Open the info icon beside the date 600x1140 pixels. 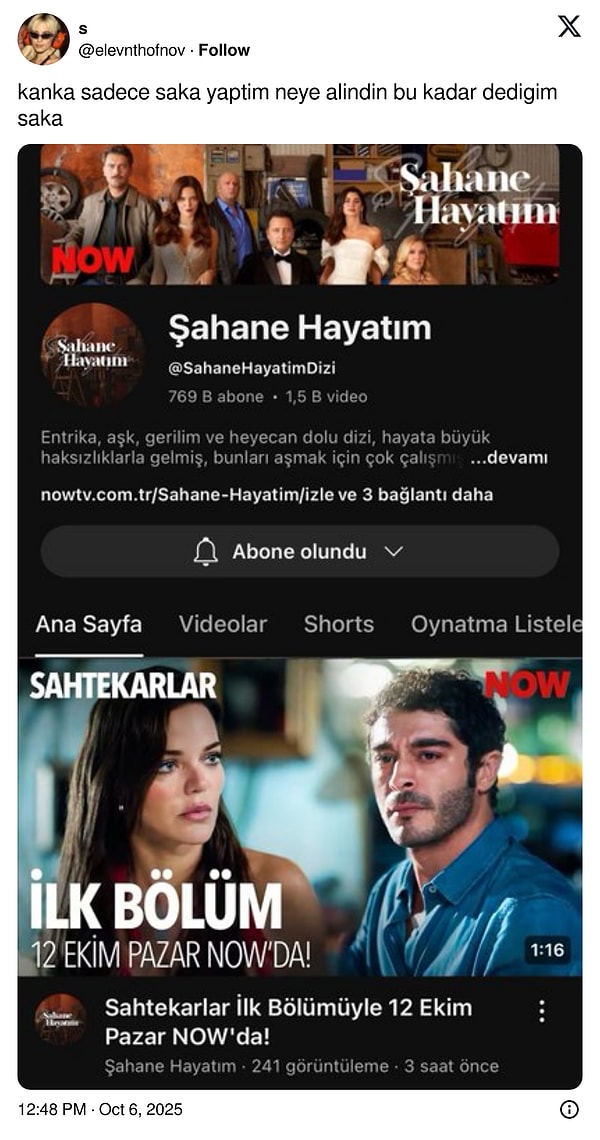point(569,1109)
